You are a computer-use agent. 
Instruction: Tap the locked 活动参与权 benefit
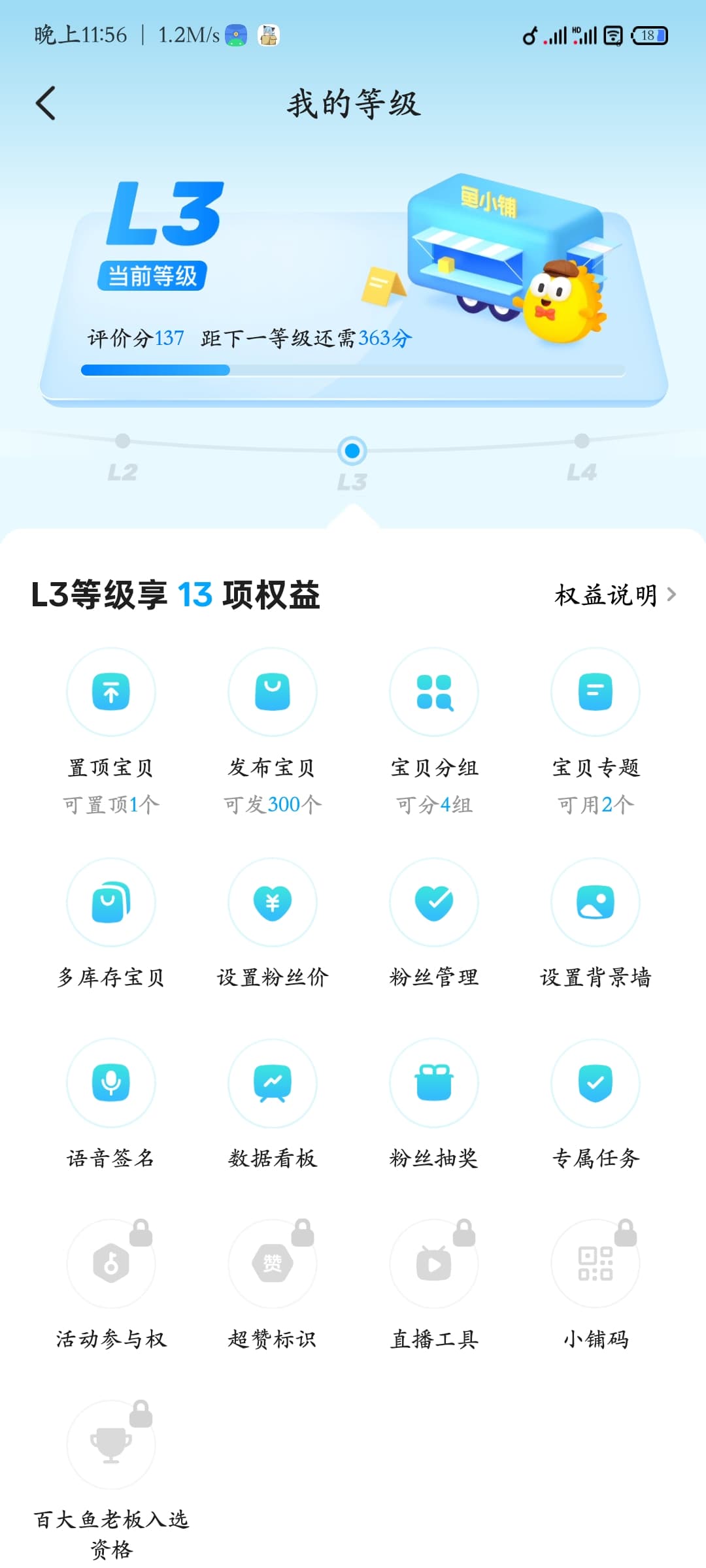pos(111,1264)
